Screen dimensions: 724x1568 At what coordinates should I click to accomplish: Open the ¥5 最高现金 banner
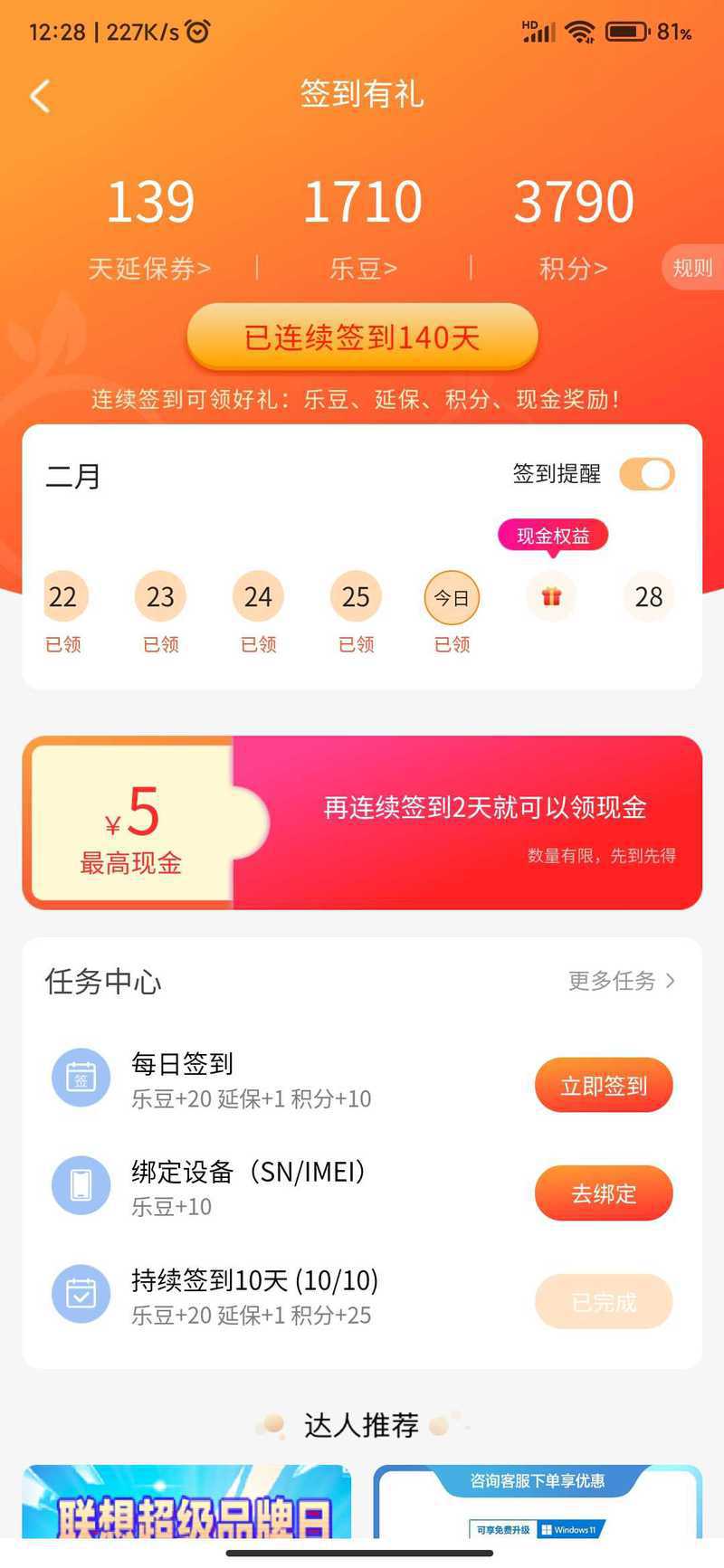tap(362, 822)
